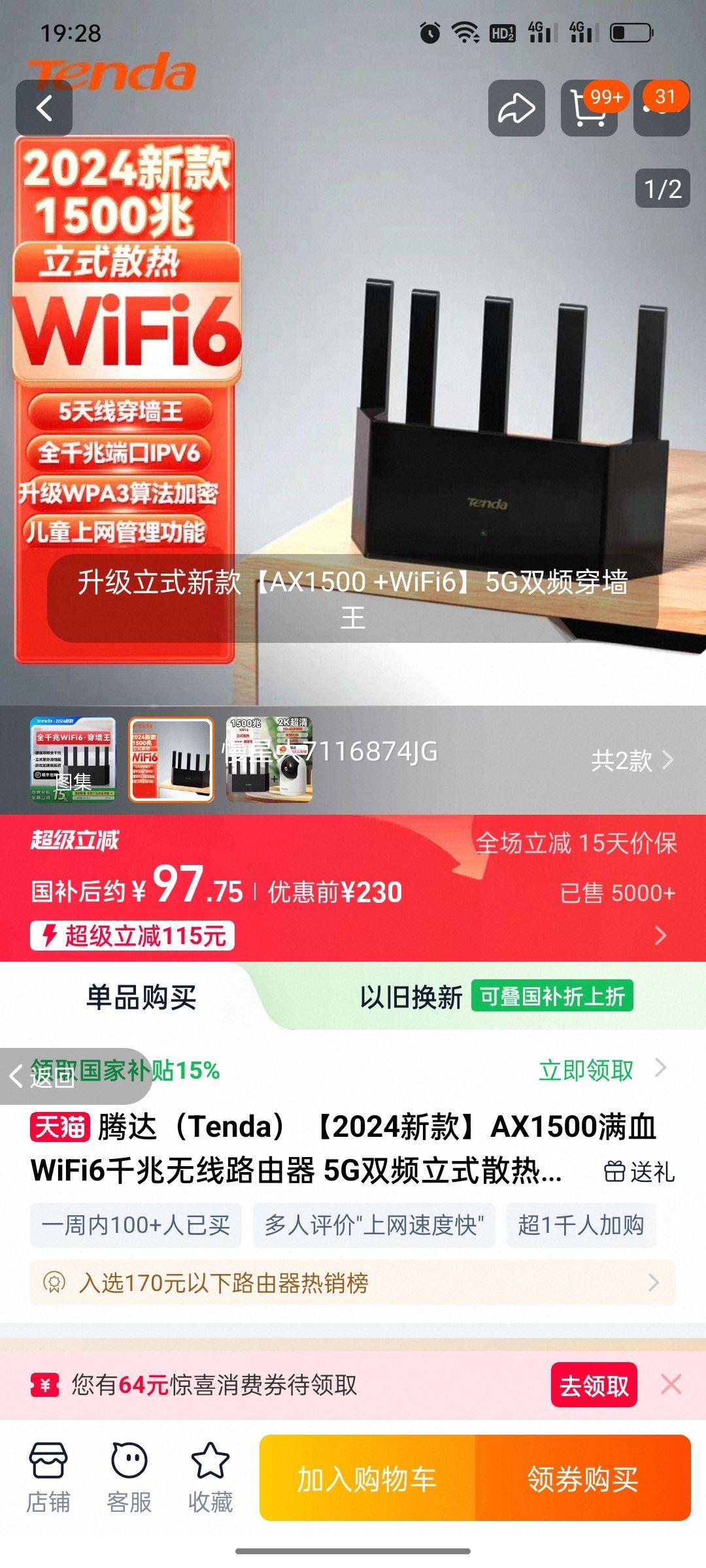Contact 客服 customer service
706x1568 pixels.
[x=129, y=1478]
